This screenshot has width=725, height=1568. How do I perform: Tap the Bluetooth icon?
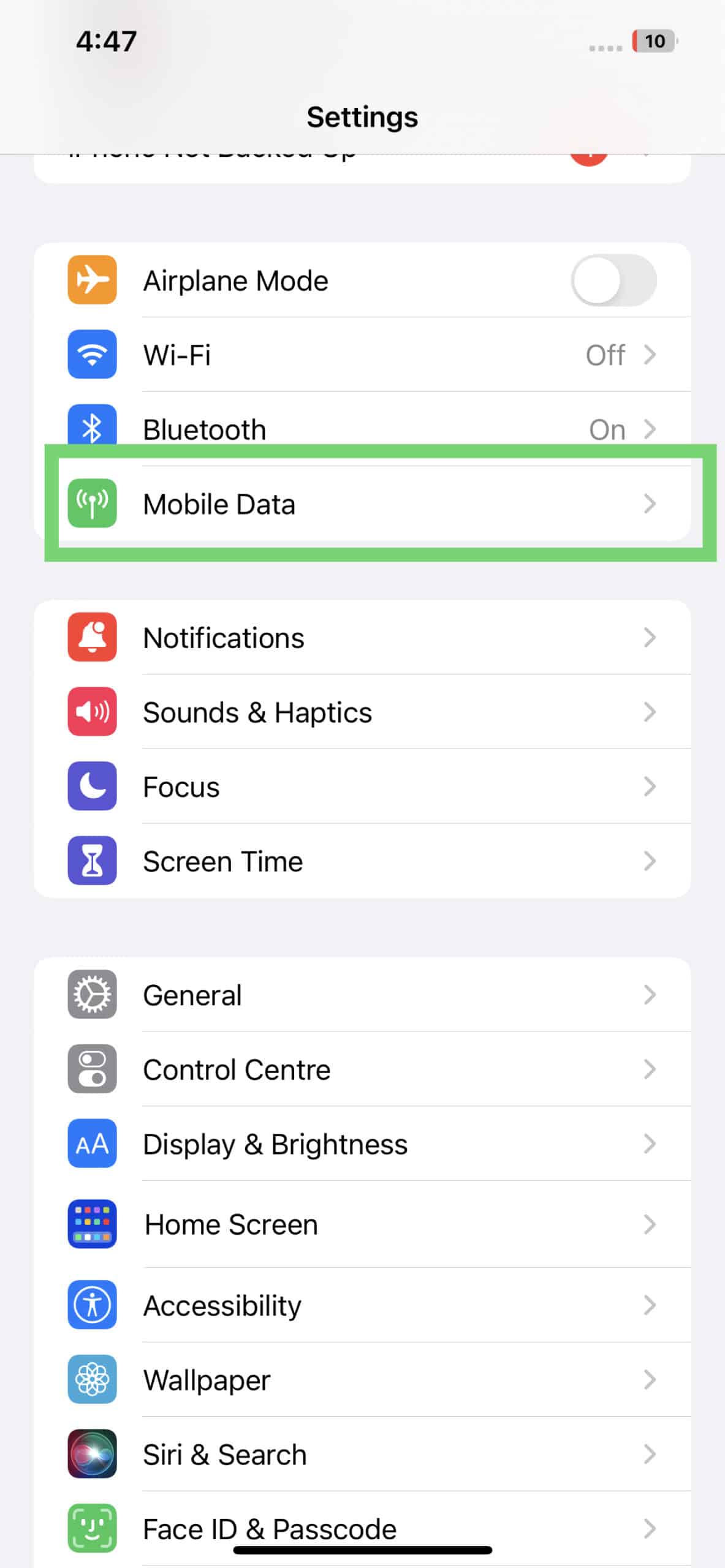click(x=91, y=429)
